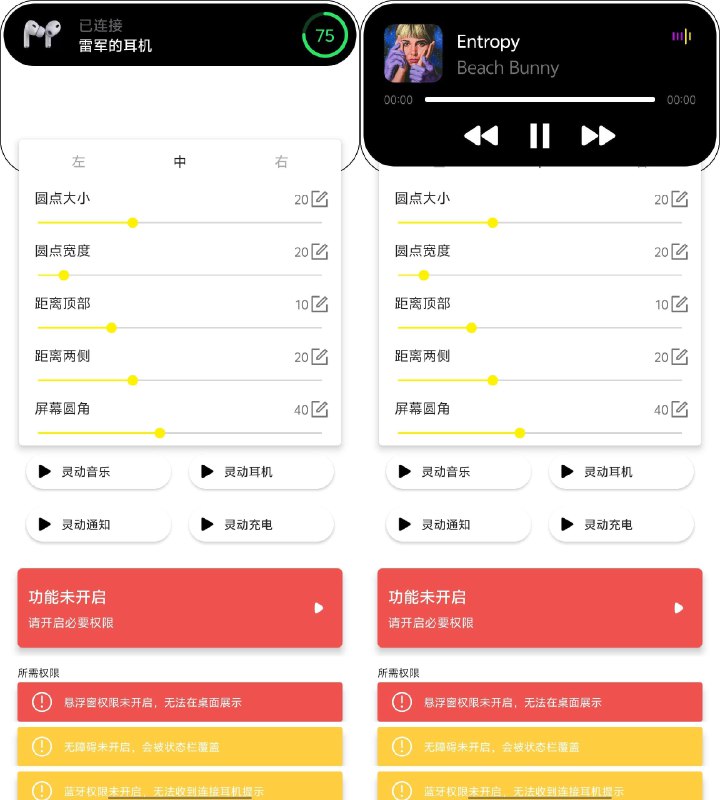Switch to the 右 tab
Image resolution: width=720 pixels, height=800 pixels.
[x=281, y=161]
